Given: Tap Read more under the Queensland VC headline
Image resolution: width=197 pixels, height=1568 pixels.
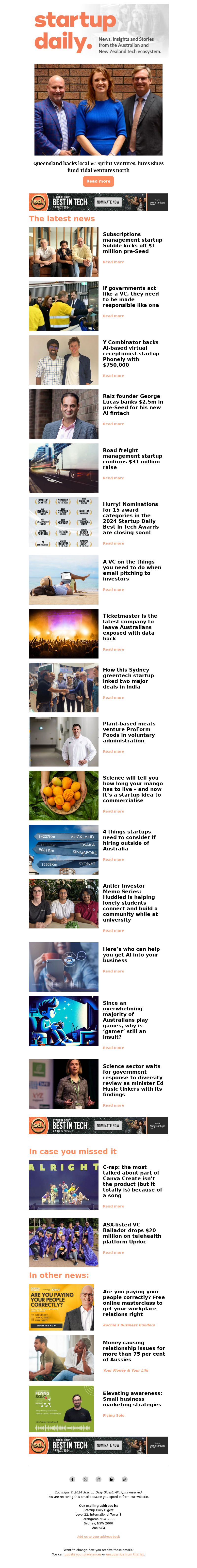Looking at the screenshot, I should point(98,181).
